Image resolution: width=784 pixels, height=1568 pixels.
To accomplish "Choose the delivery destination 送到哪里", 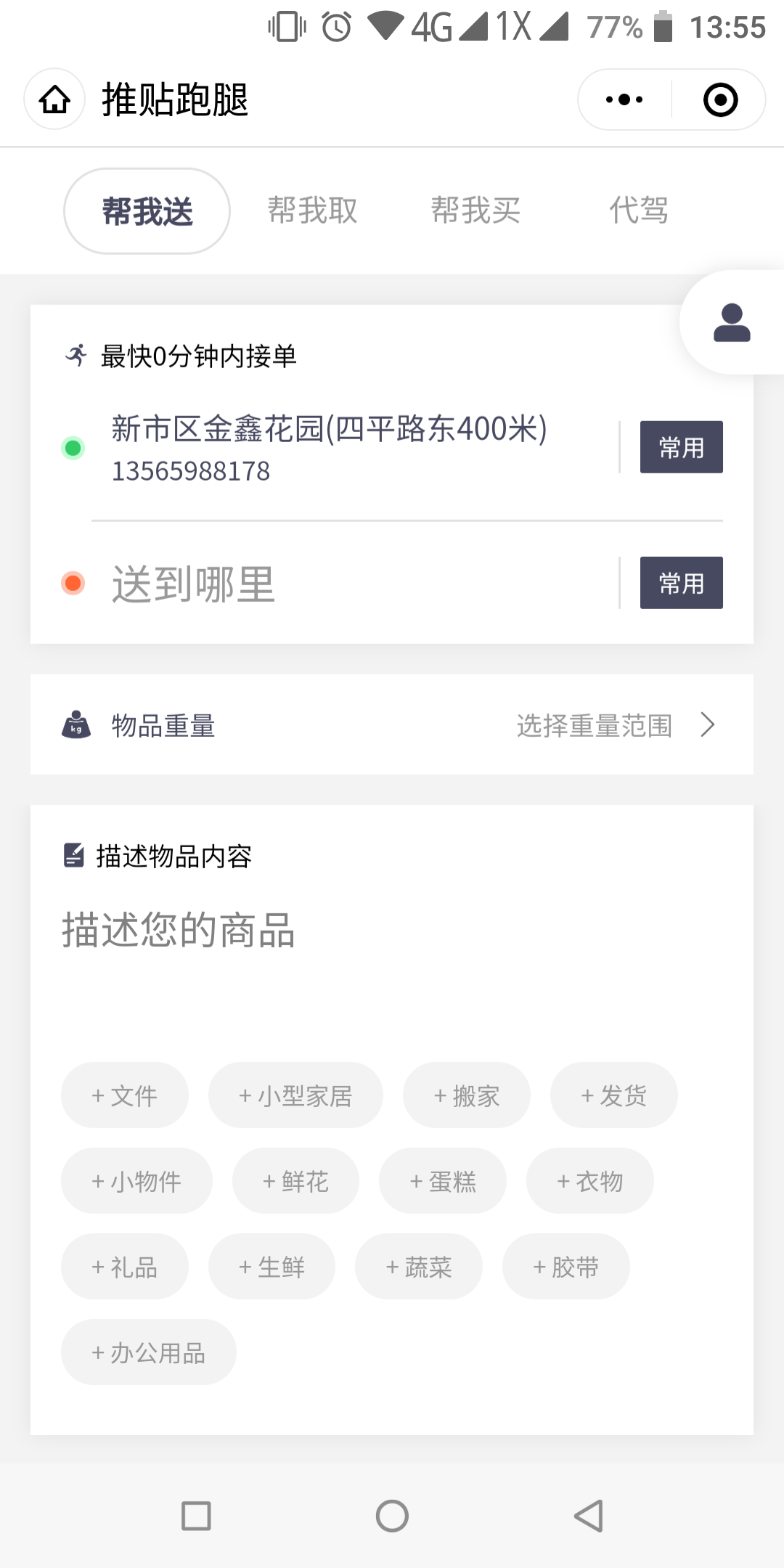I will (193, 584).
